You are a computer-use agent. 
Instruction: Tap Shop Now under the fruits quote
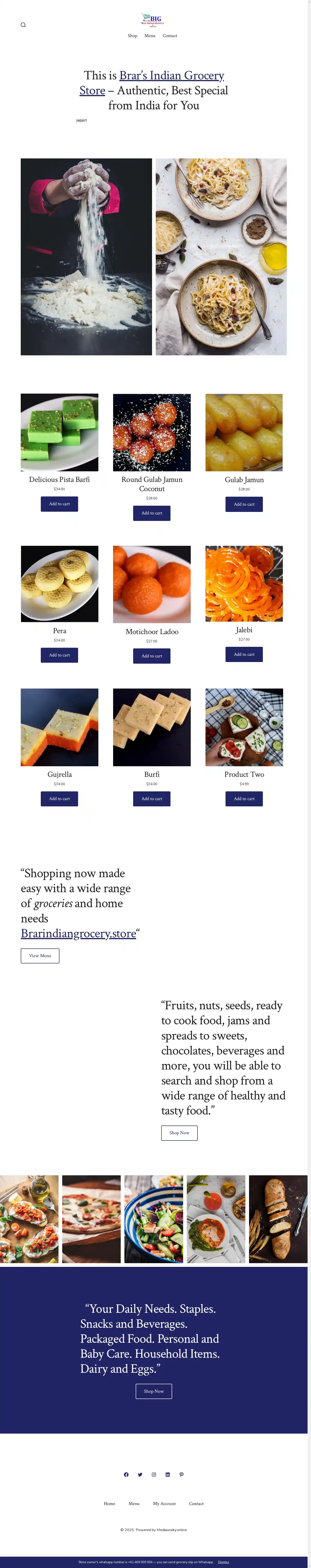point(179,1133)
